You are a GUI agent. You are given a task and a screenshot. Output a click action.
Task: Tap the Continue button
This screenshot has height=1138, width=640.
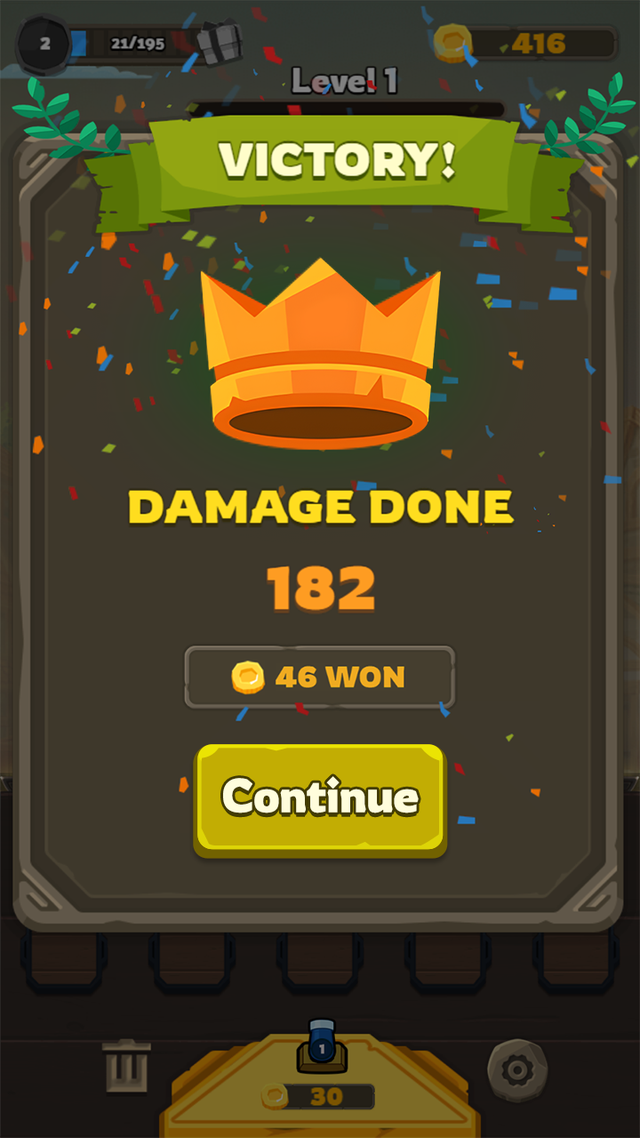pyautogui.click(x=320, y=798)
